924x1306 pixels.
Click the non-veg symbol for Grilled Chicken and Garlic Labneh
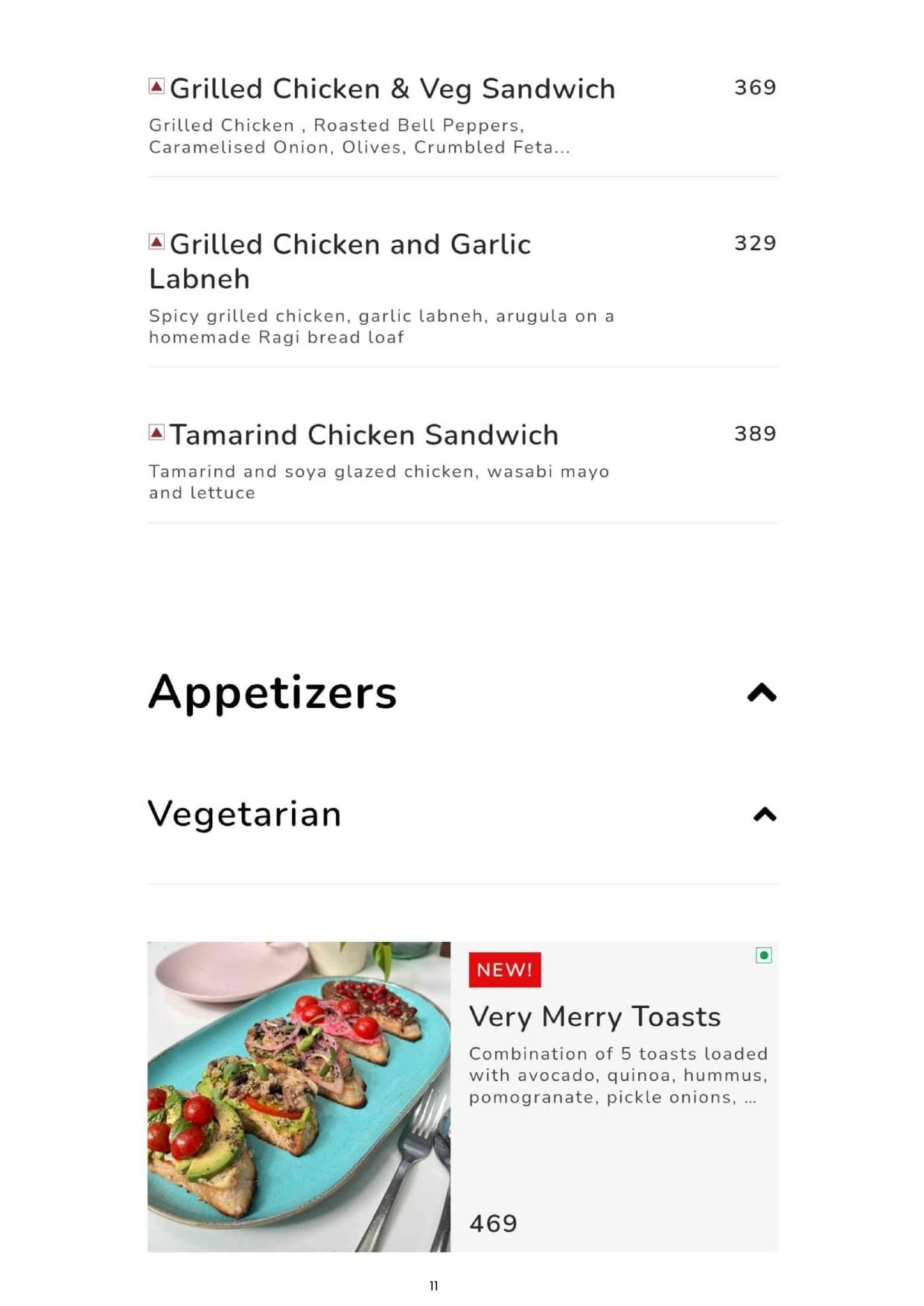coord(156,240)
